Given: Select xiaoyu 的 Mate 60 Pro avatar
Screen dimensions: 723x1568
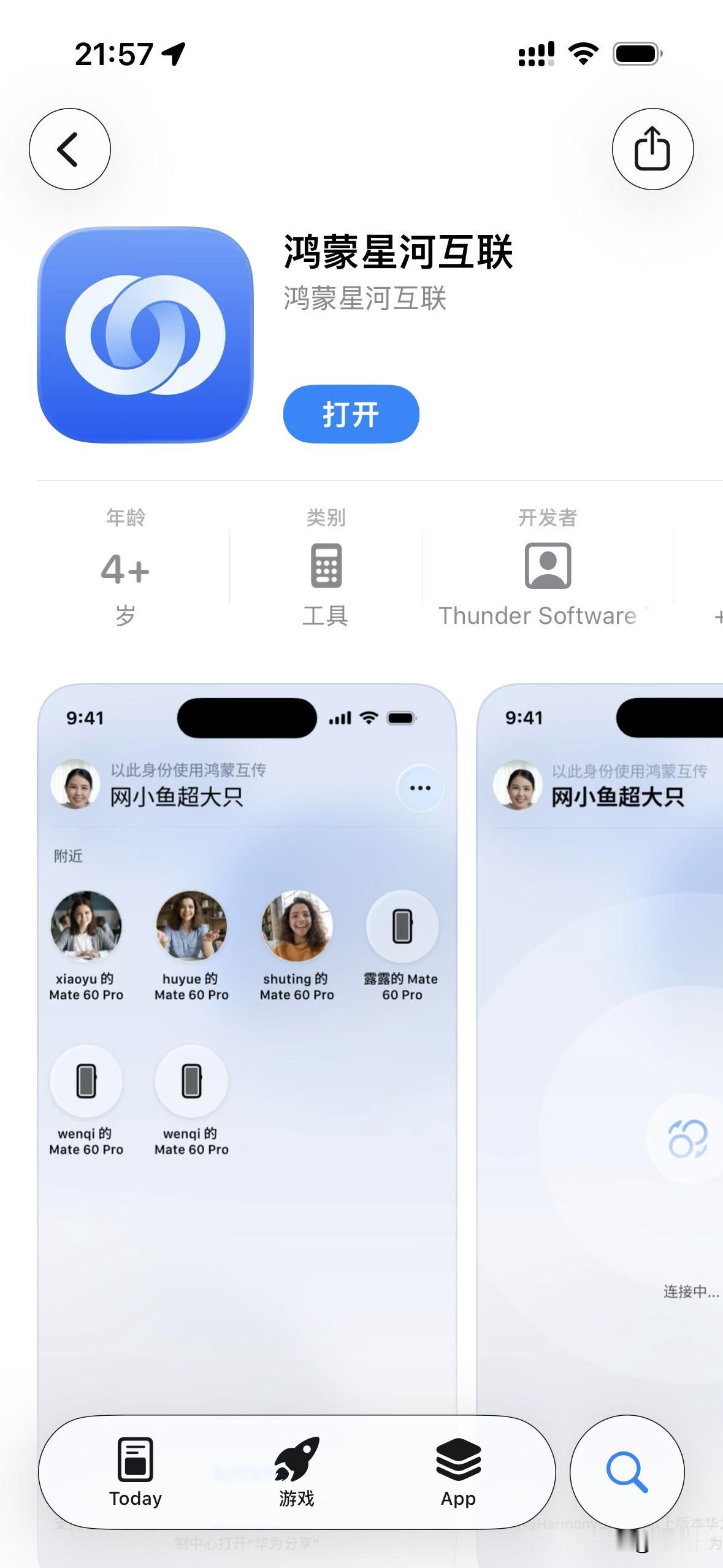Looking at the screenshot, I should click(86, 928).
